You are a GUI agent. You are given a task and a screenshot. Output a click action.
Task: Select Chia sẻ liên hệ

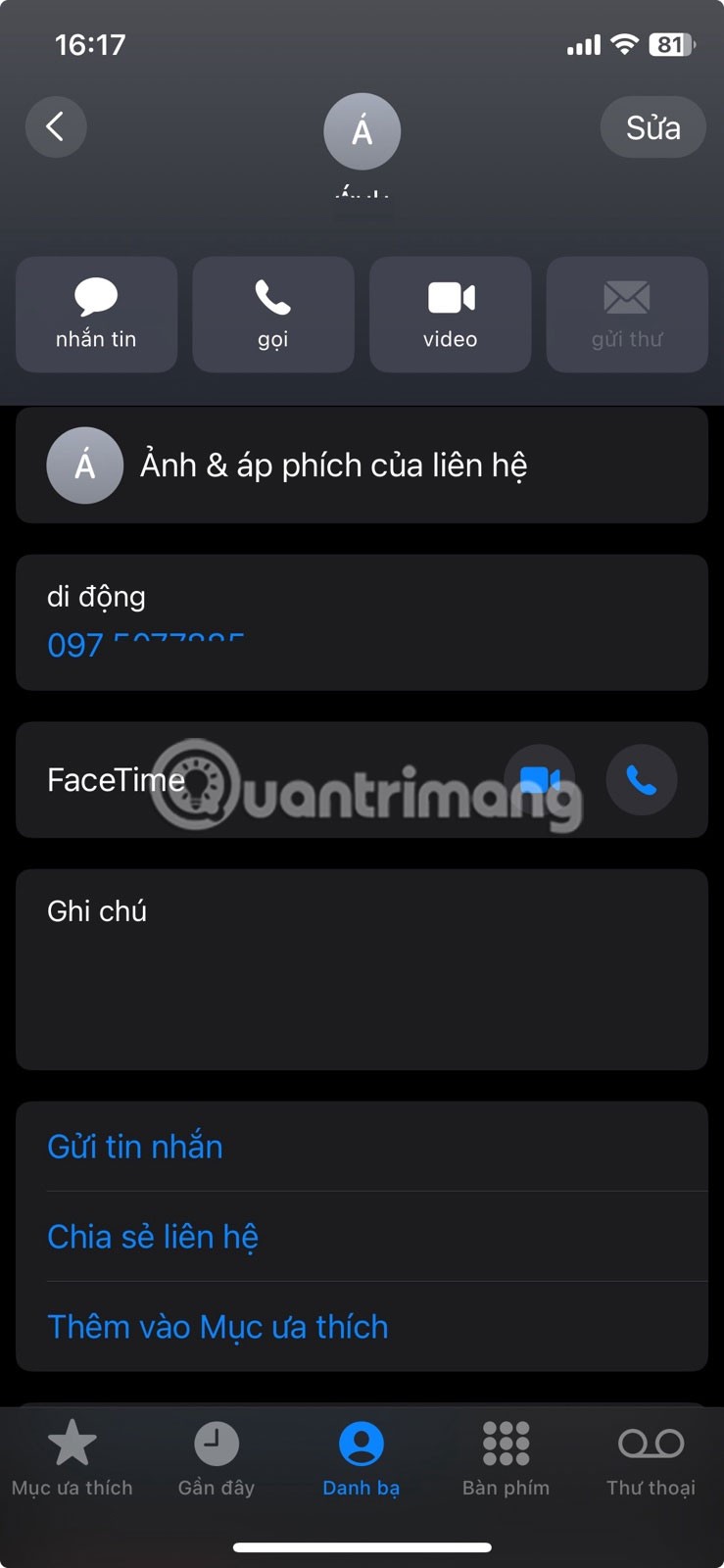153,1237
